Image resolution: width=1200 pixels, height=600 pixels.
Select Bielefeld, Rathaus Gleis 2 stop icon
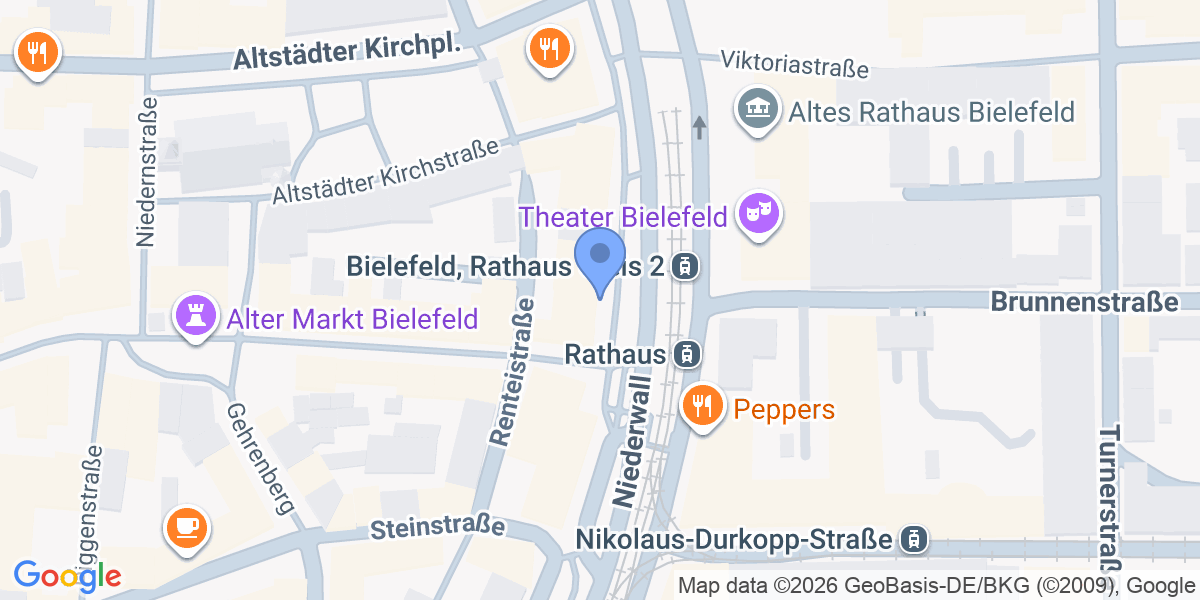tap(685, 266)
